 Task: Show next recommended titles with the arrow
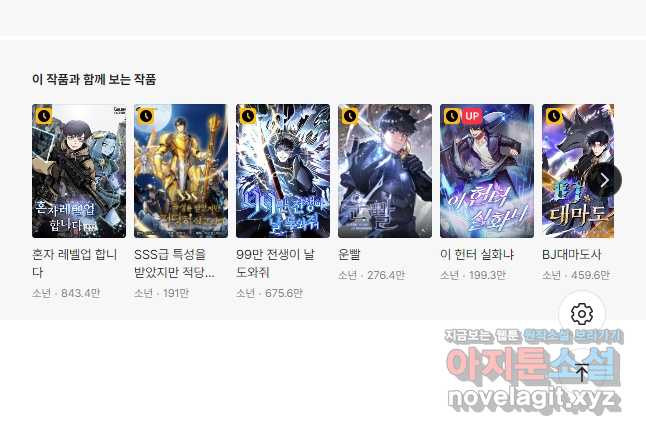coord(604,180)
